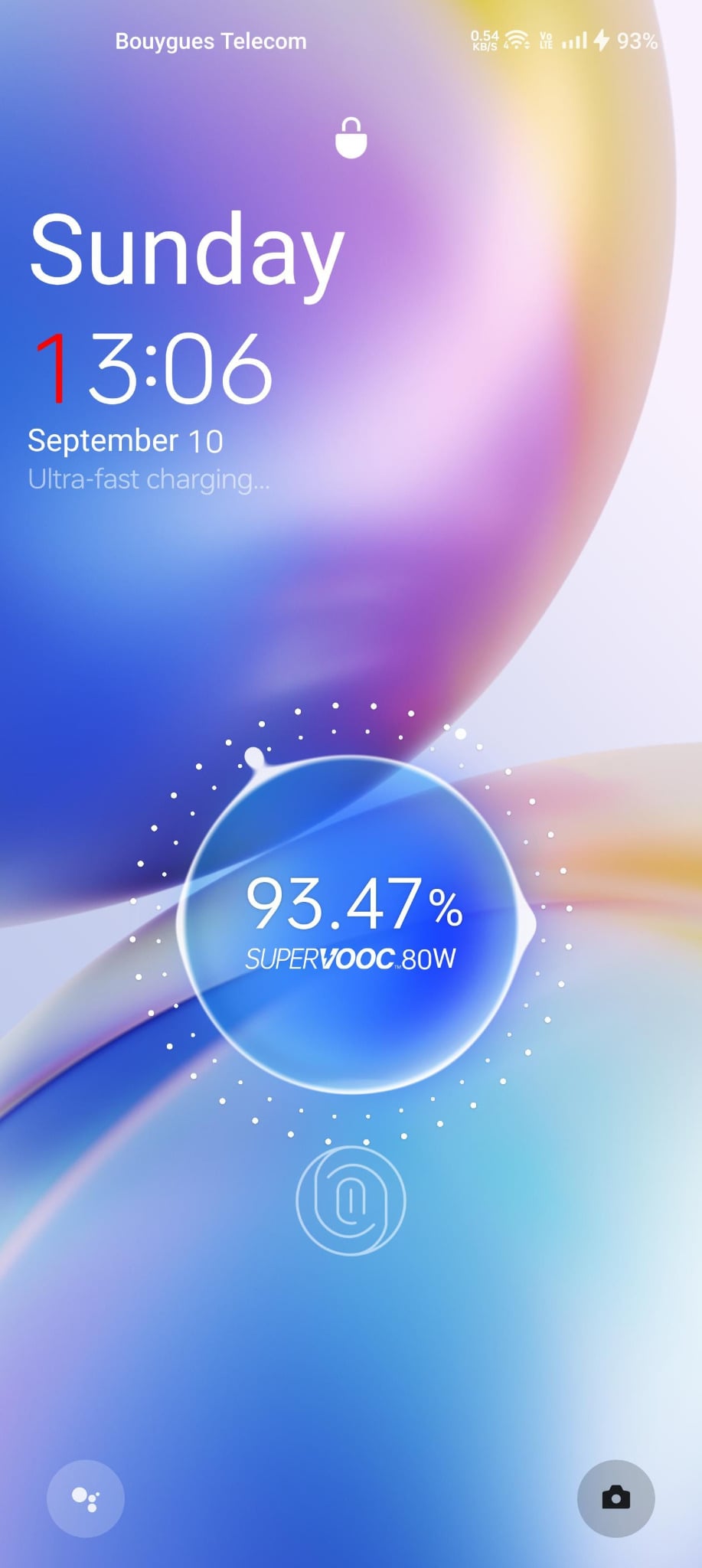Tap the fingerprint sensor to unlock
The width and height of the screenshot is (702, 1568).
click(351, 1200)
